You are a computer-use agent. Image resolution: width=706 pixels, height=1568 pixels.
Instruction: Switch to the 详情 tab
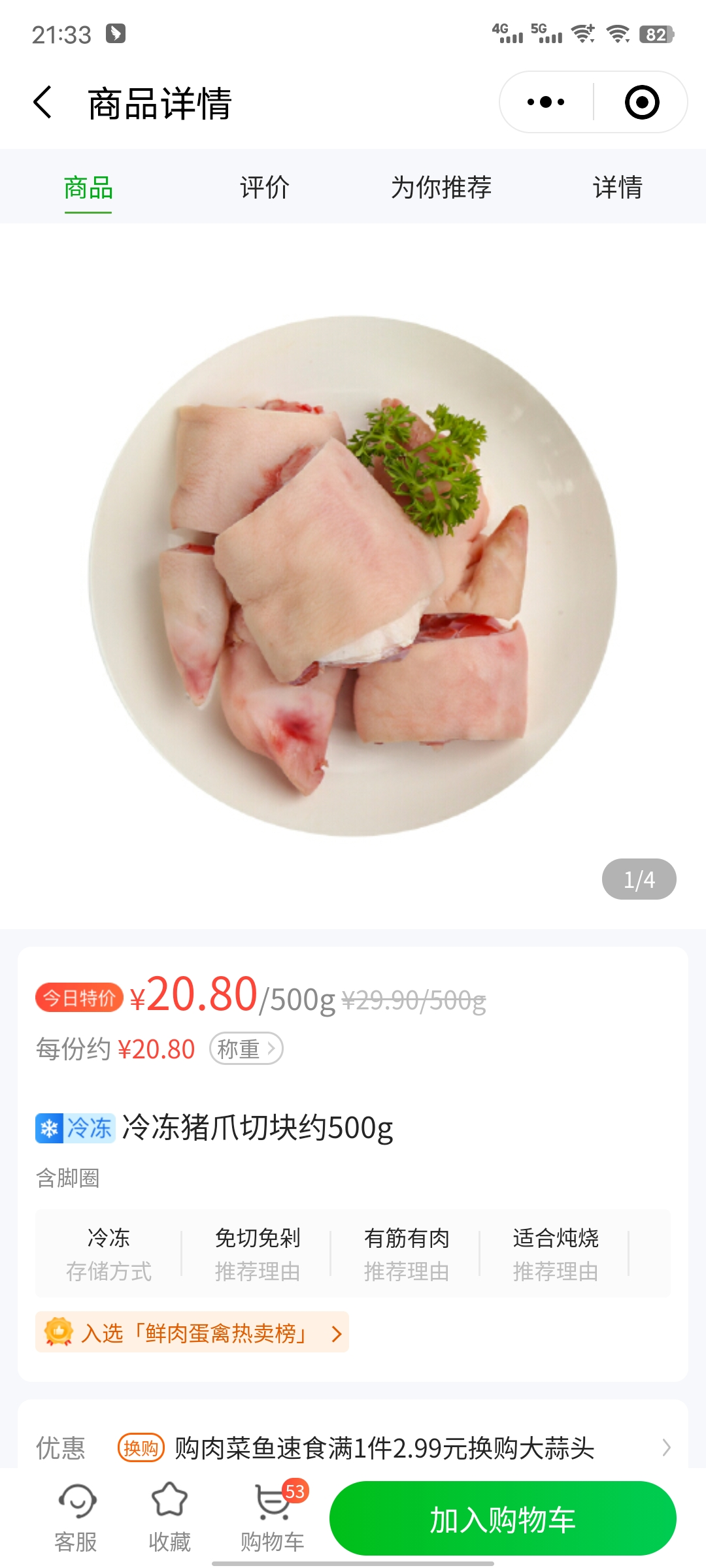click(x=617, y=188)
